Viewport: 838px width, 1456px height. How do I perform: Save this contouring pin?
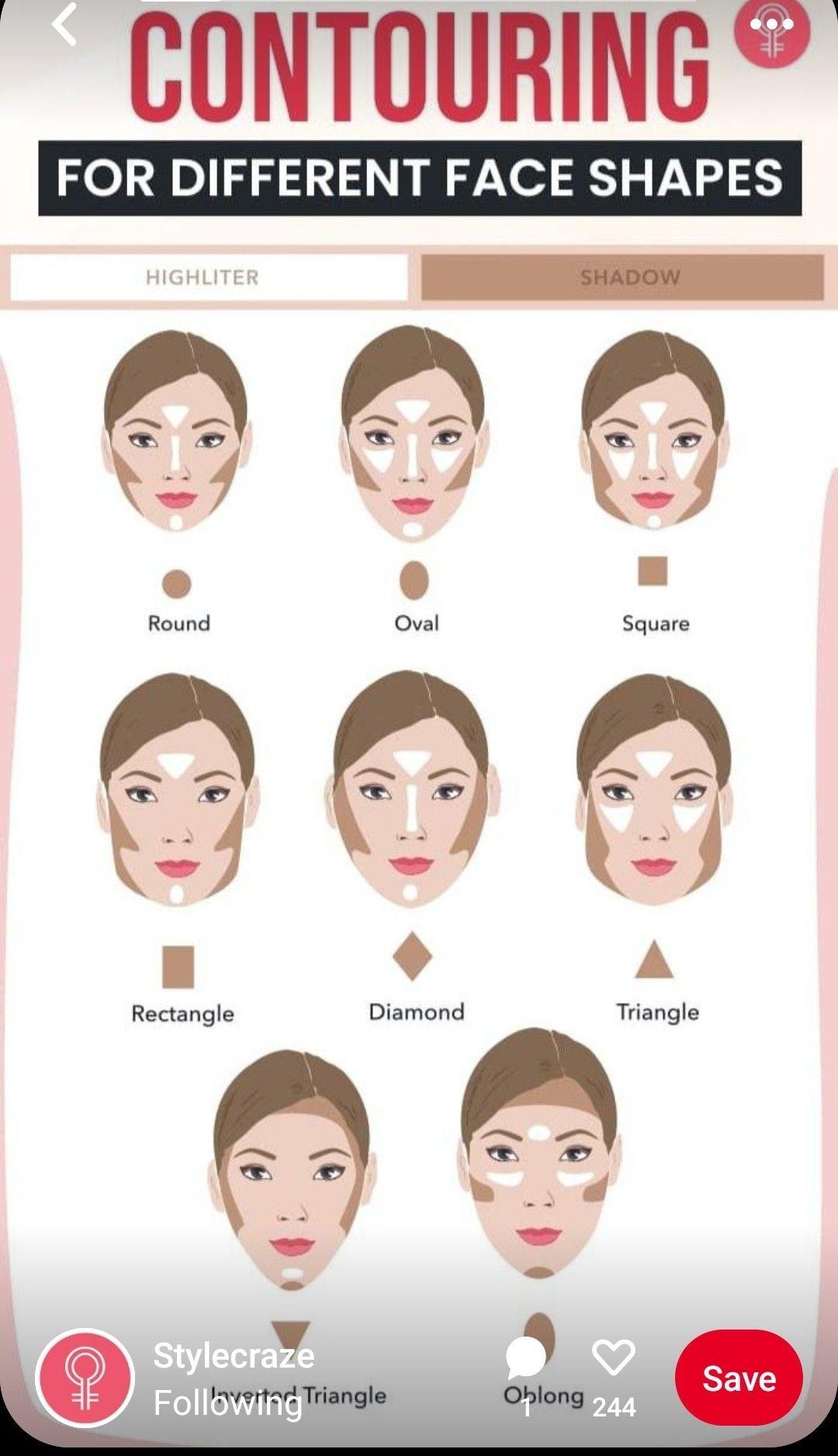[739, 1378]
